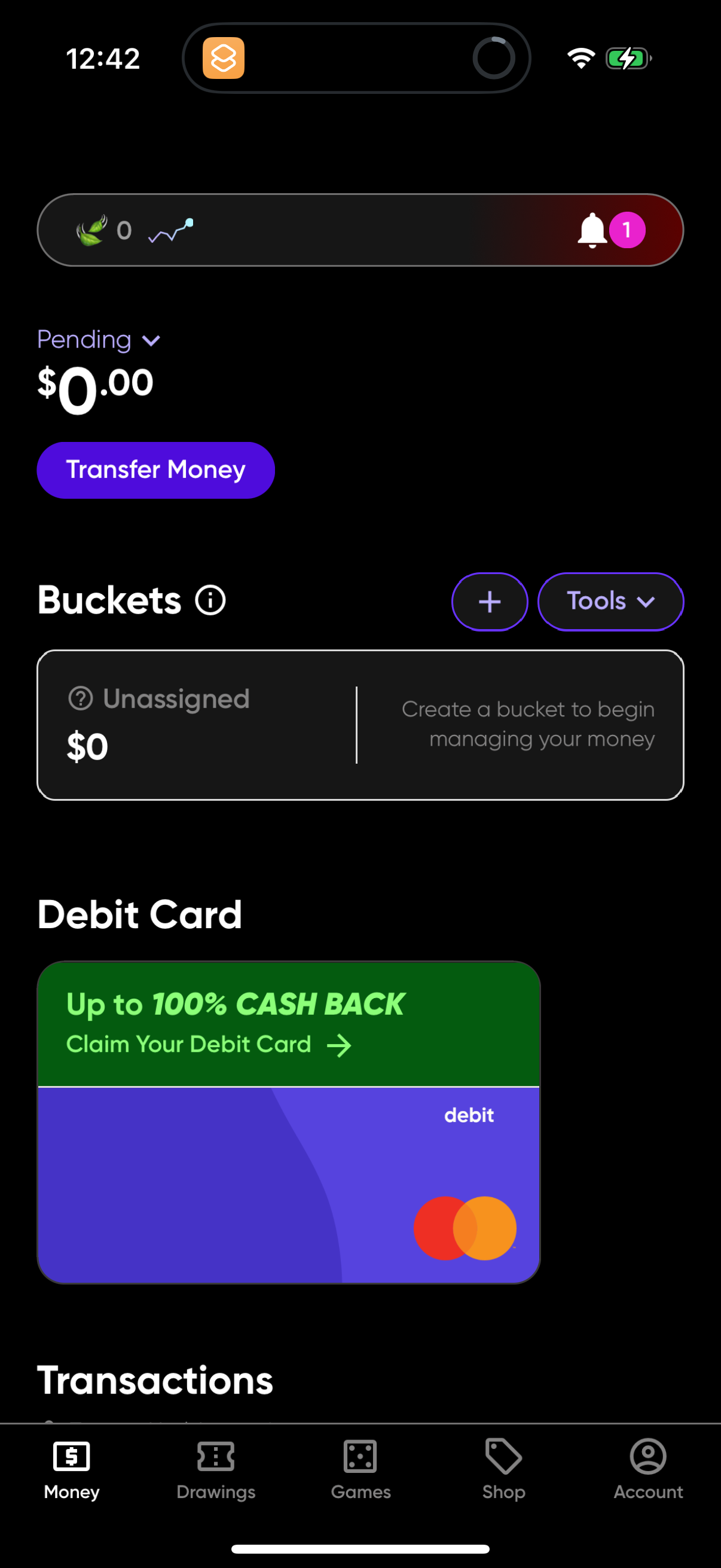This screenshot has height=1568, width=721.
Task: Open the Tools dropdown
Action: tap(610, 601)
